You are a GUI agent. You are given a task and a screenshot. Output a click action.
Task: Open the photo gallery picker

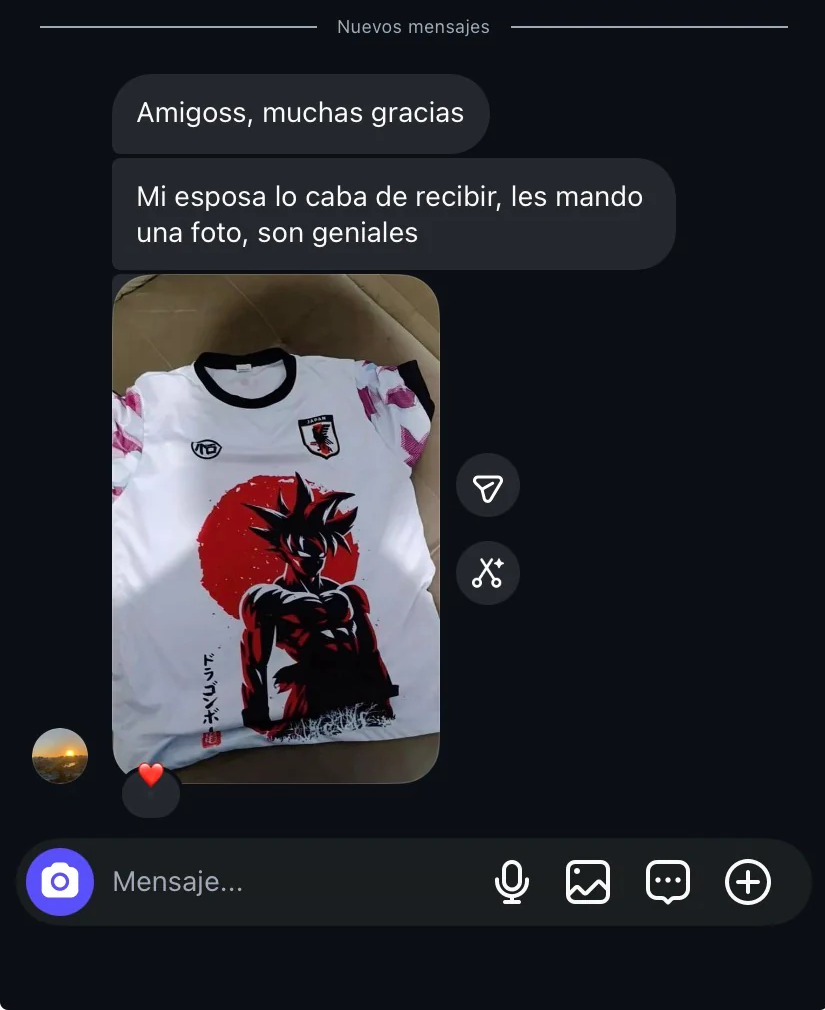[588, 882]
